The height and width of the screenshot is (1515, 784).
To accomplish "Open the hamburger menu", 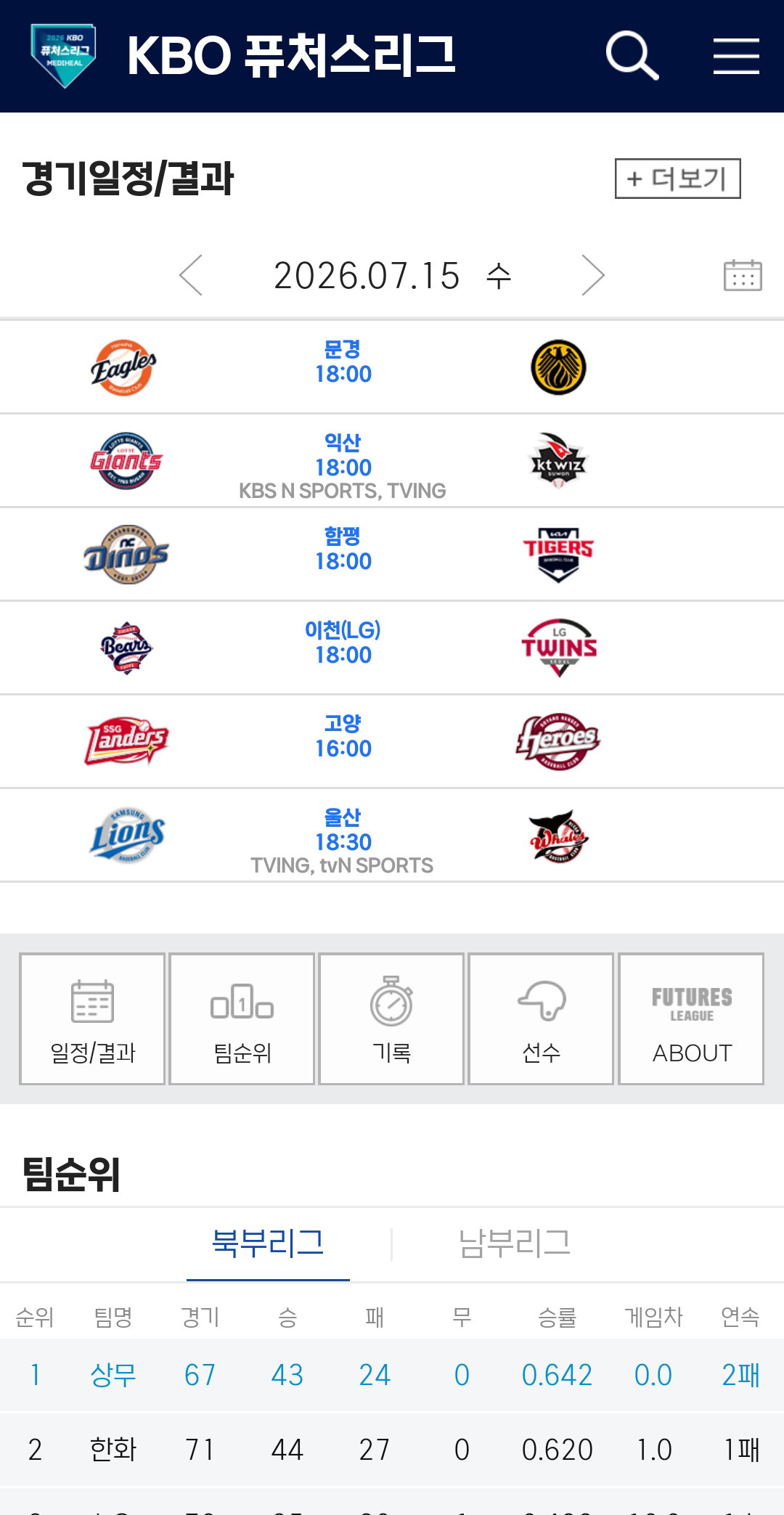I will pos(736,56).
